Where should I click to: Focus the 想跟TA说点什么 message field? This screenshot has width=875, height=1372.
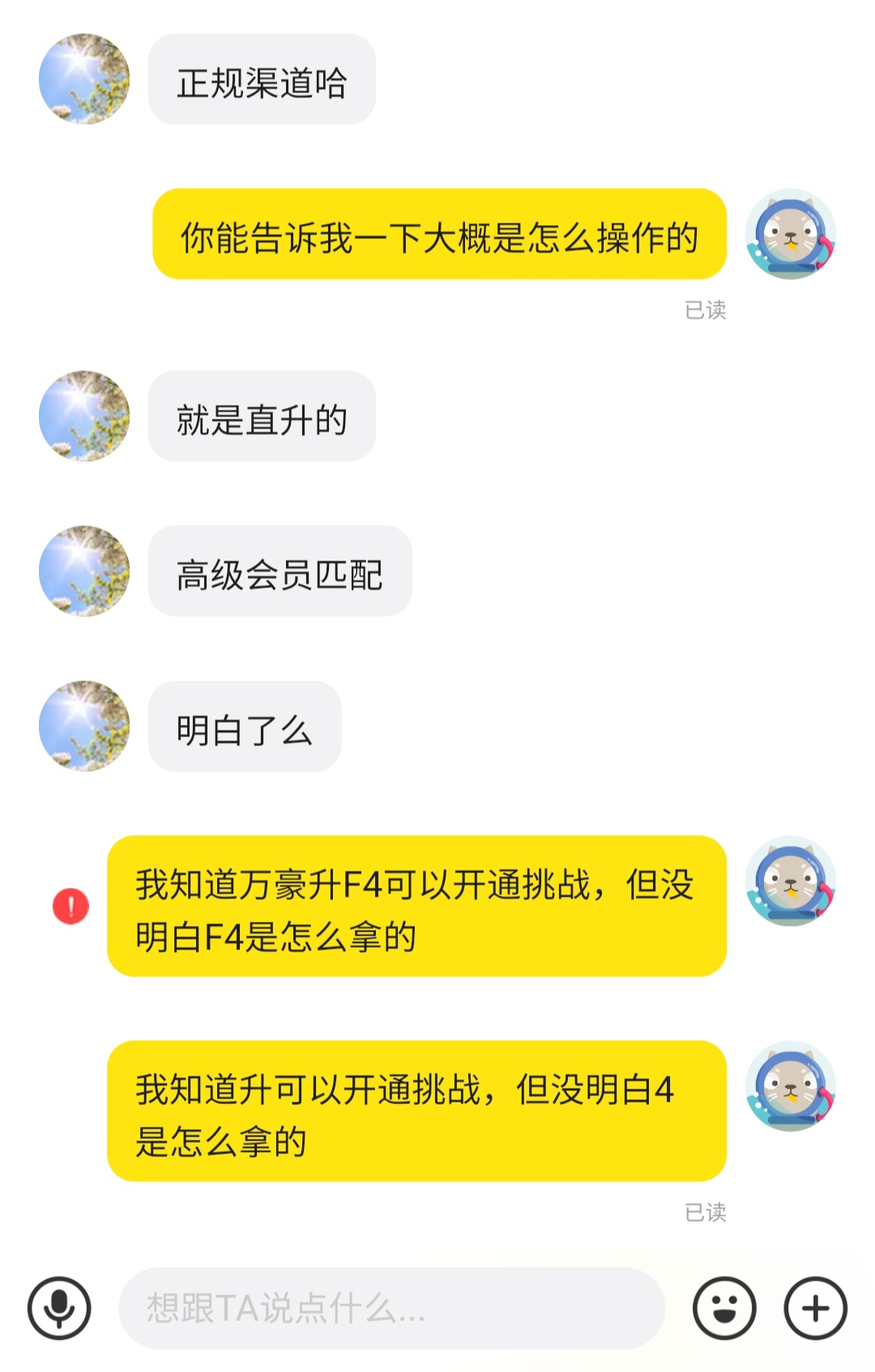[x=391, y=1308]
